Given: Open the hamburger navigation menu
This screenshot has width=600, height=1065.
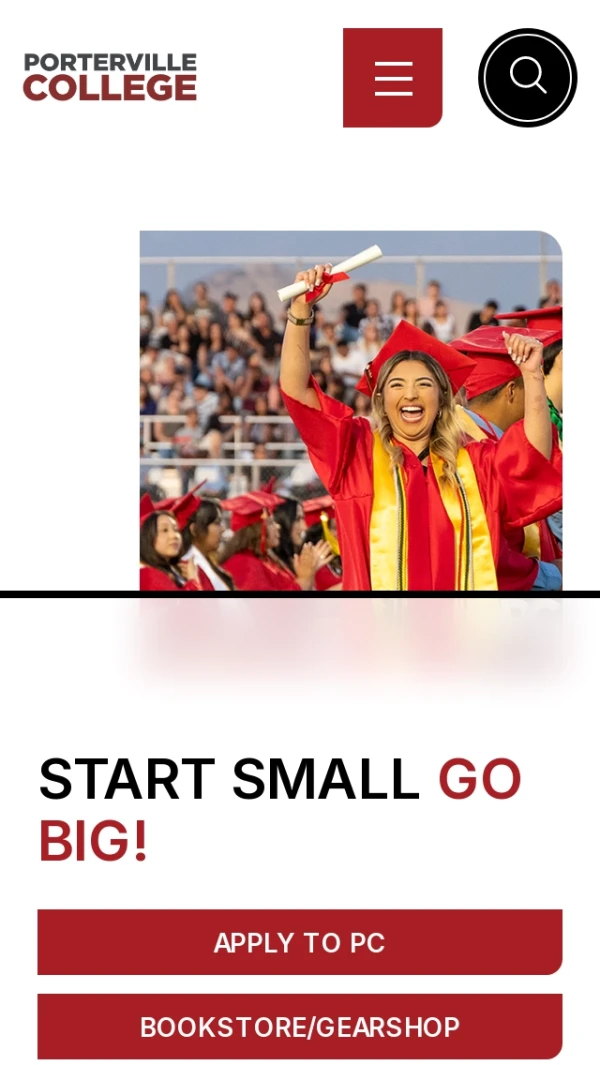Looking at the screenshot, I should tap(392, 78).
